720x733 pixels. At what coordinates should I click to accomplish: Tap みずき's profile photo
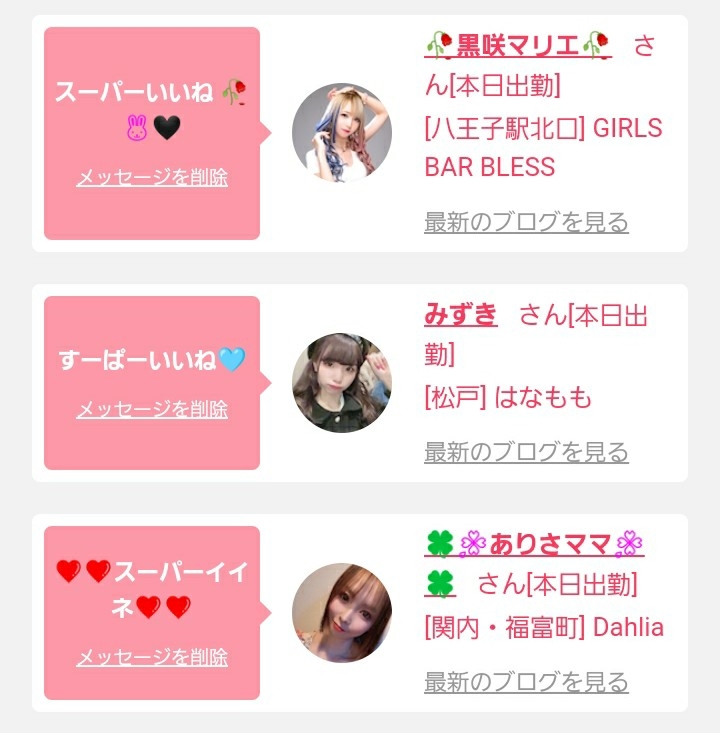coord(342,383)
